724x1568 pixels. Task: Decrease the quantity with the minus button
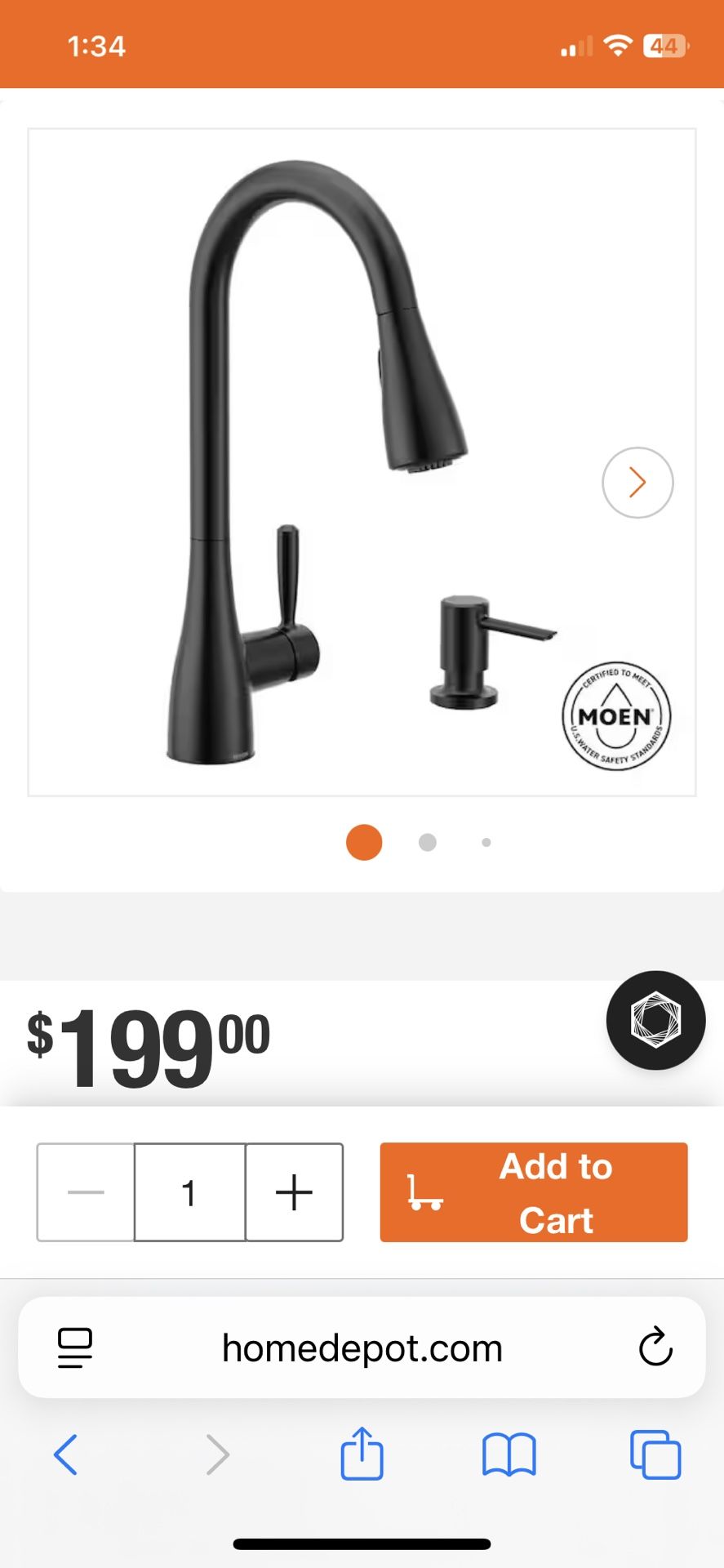[86, 1192]
